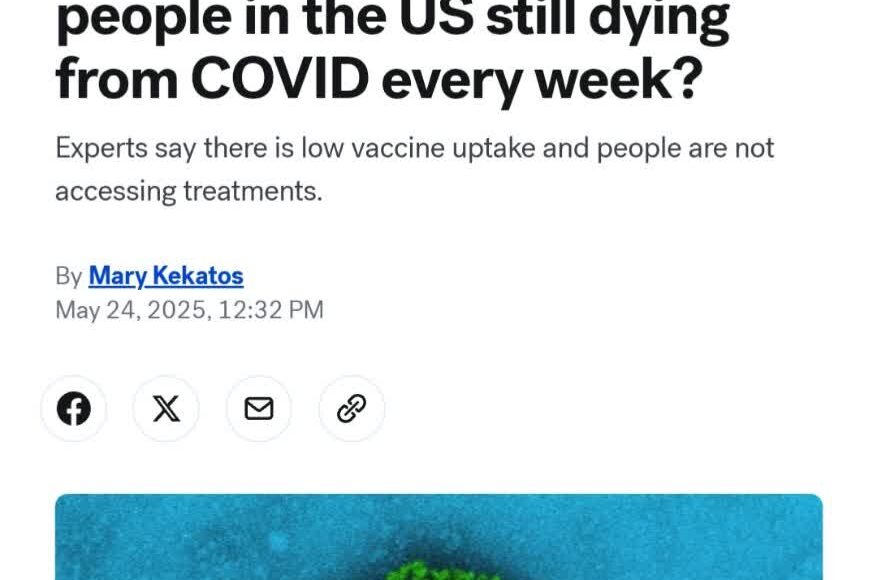Image resolution: width=877 pixels, height=580 pixels.
Task: Copy the article link
Action: pos(351,408)
